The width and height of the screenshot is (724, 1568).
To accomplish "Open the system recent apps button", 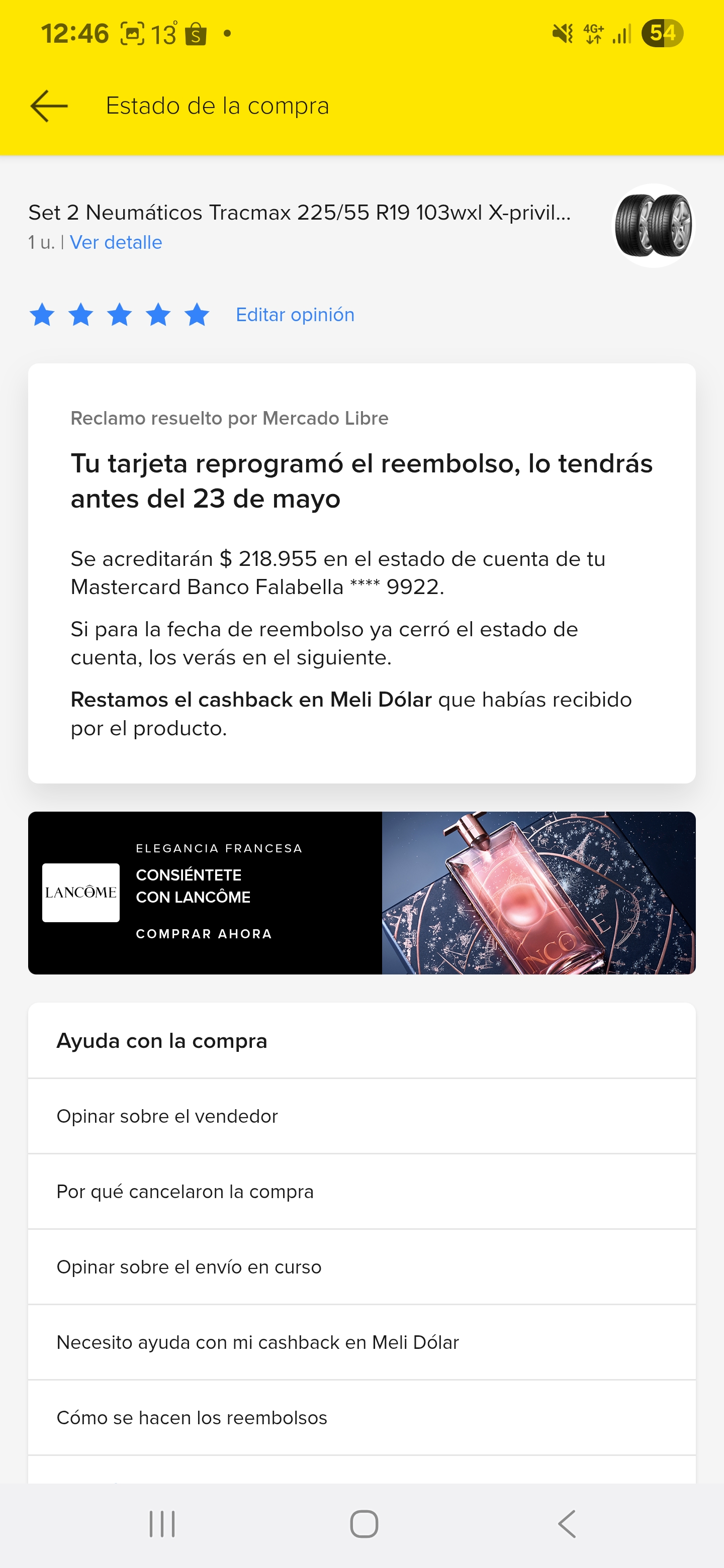I will click(162, 1524).
